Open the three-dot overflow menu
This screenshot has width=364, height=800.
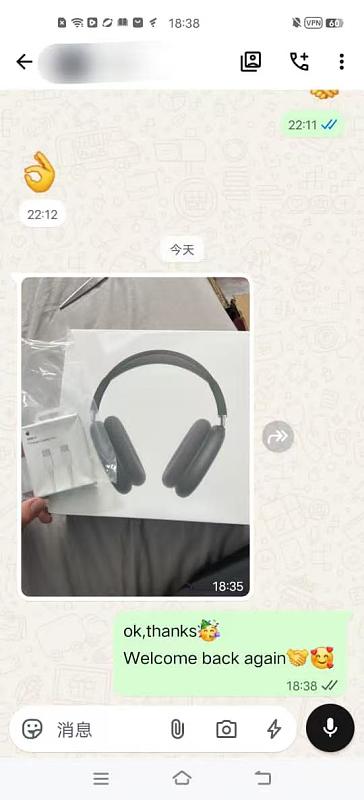[342, 62]
